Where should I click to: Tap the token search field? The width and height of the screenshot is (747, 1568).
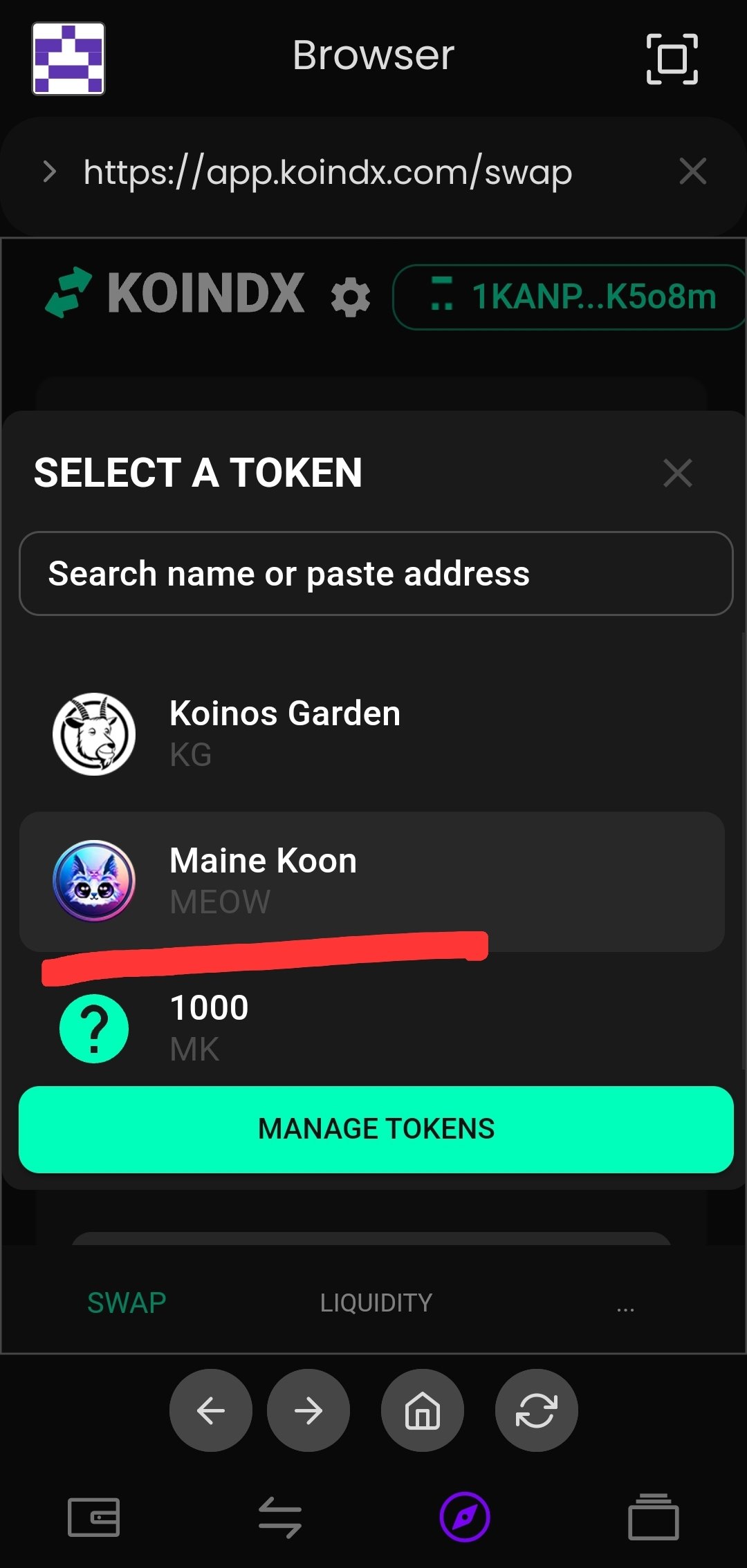click(376, 573)
